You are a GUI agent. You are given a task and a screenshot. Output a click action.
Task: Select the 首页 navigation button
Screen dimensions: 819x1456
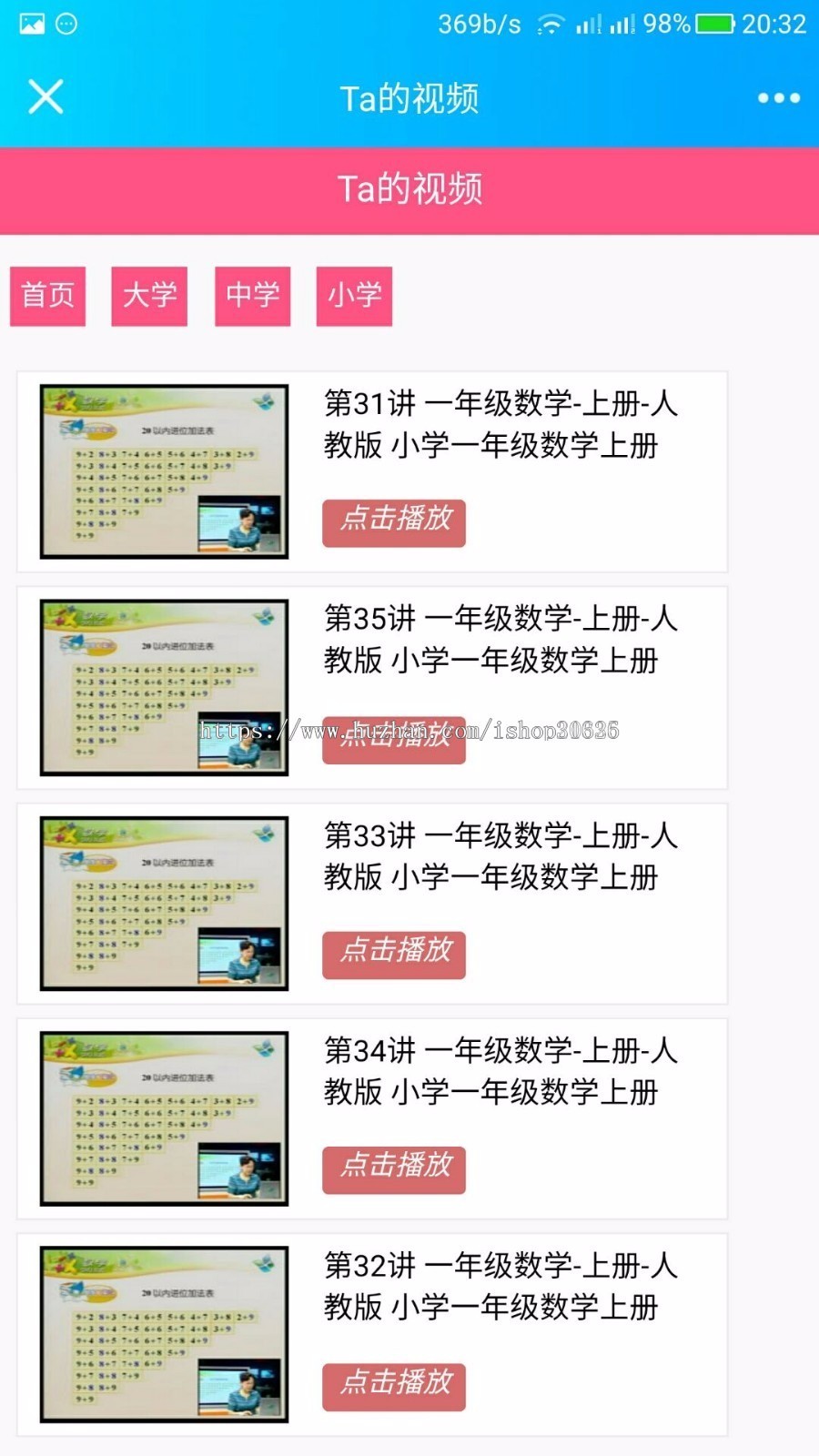click(46, 296)
